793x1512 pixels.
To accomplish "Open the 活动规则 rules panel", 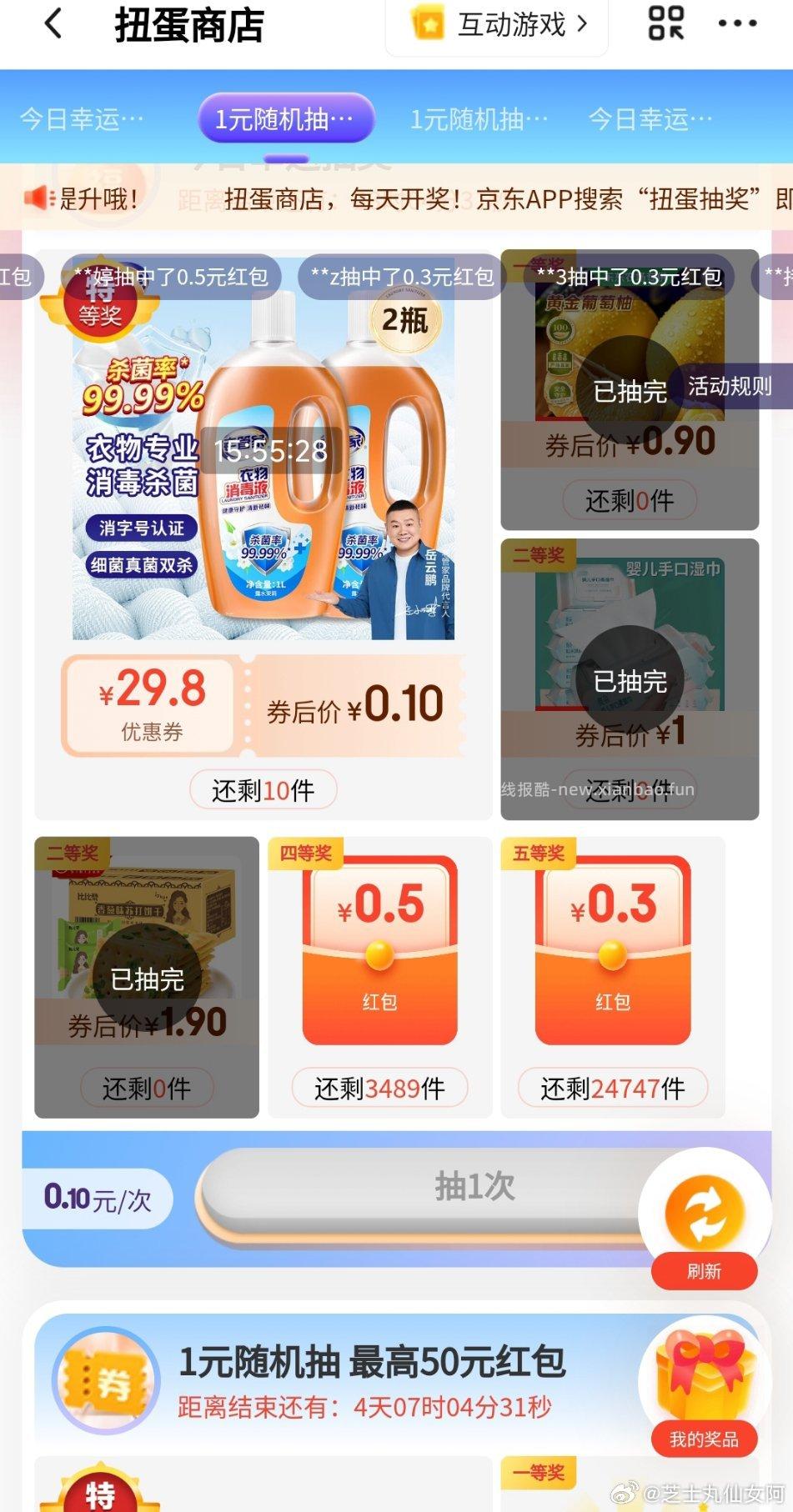I will click(x=729, y=386).
